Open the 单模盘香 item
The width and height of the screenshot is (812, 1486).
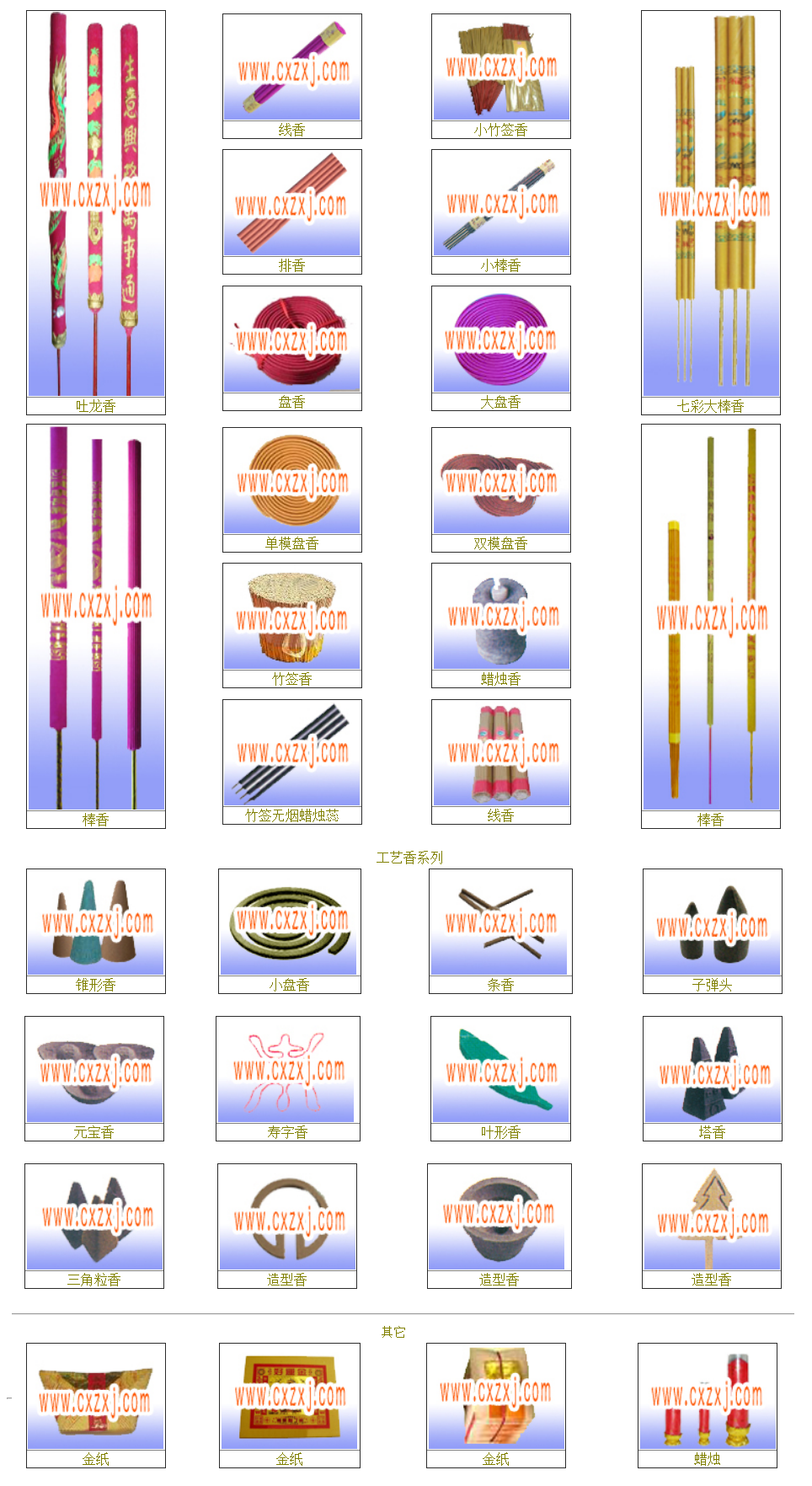292,481
